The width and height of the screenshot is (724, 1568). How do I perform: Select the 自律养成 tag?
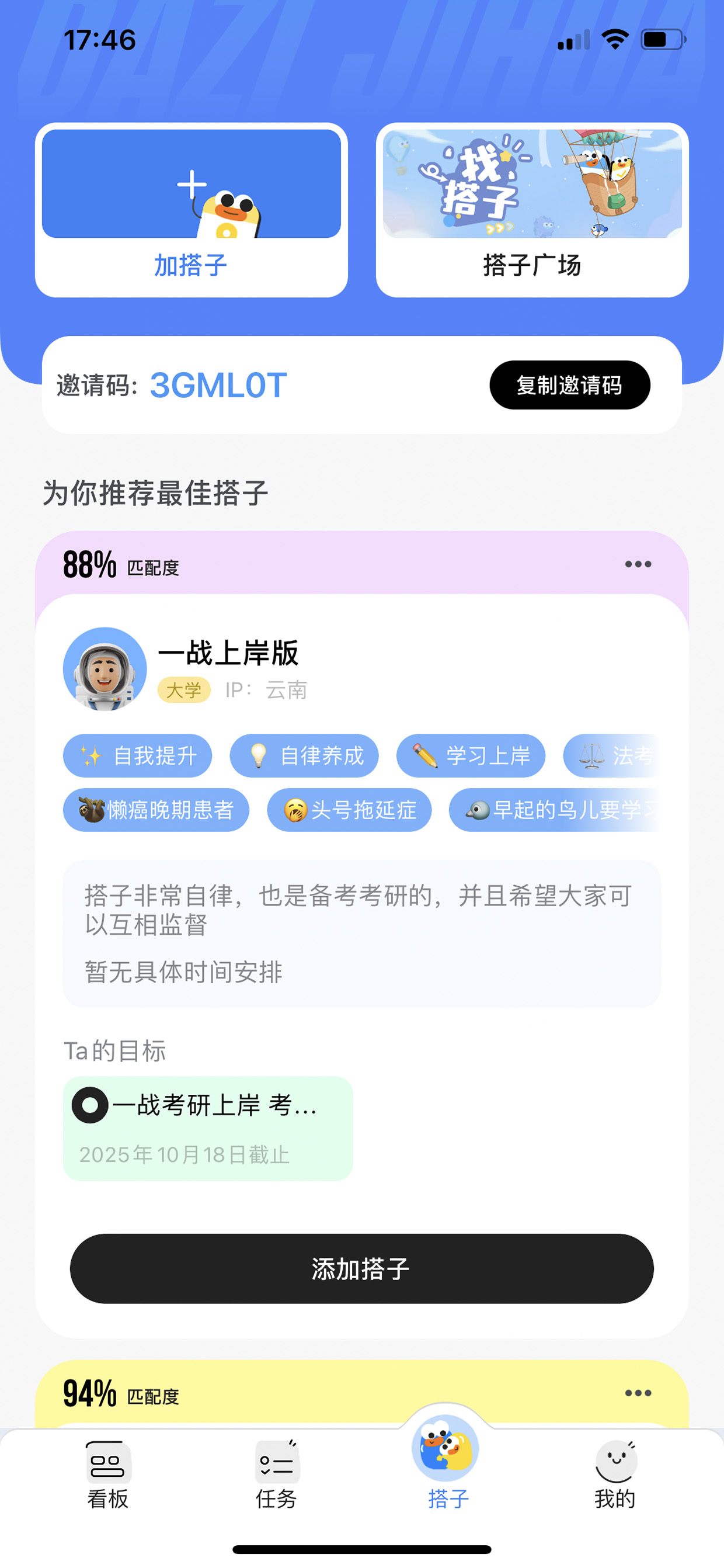(x=304, y=755)
